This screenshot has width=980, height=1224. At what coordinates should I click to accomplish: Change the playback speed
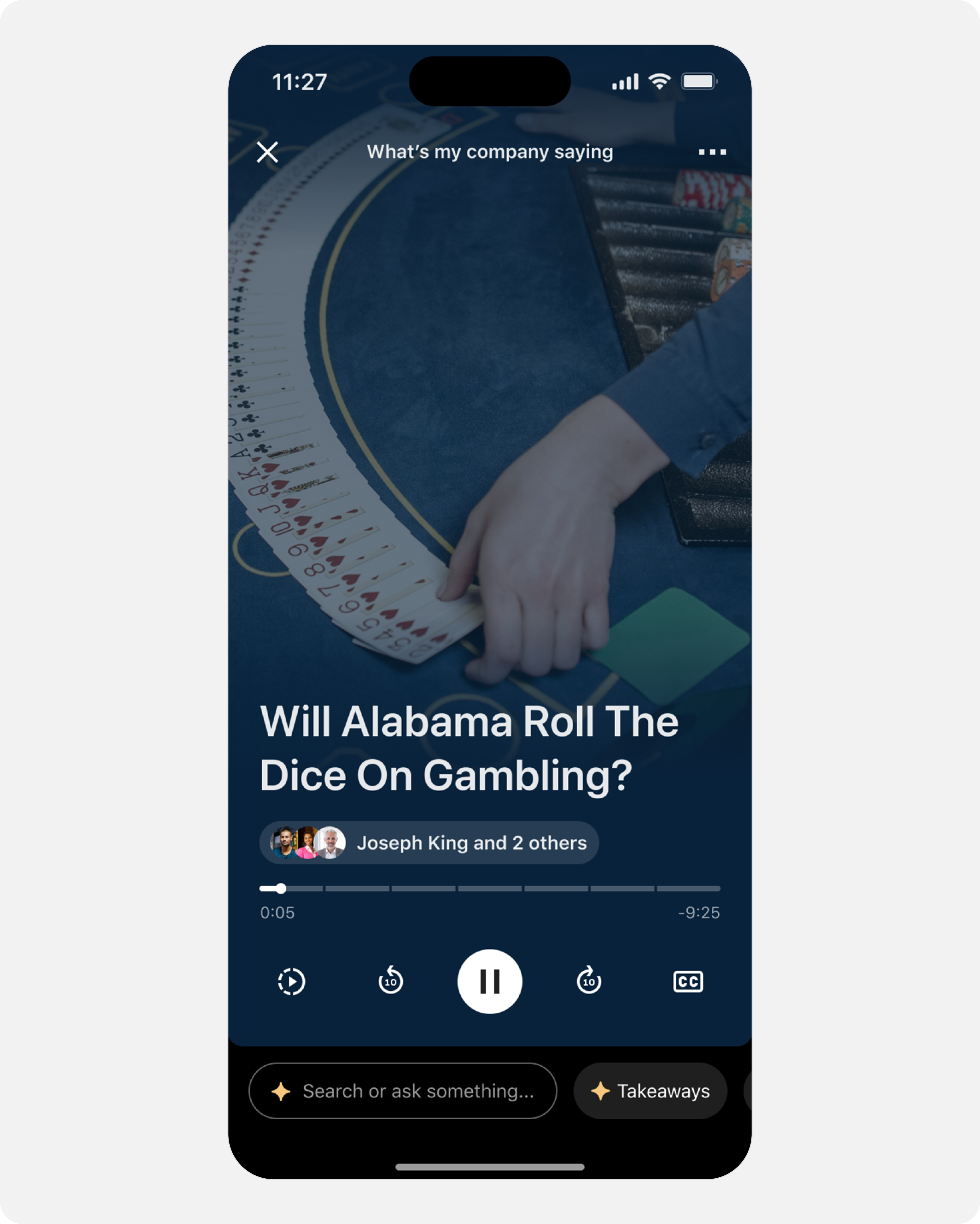[291, 982]
